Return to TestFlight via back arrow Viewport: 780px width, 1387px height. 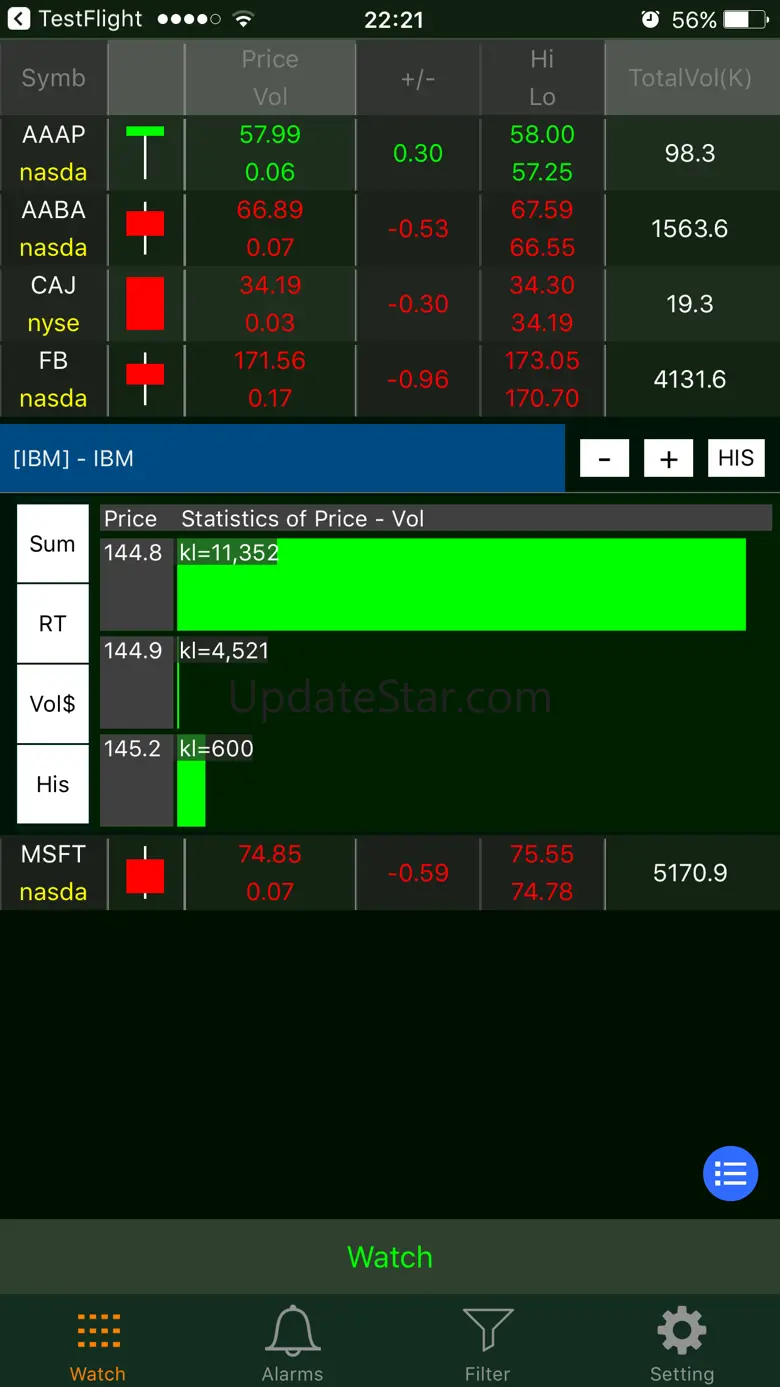(19, 19)
